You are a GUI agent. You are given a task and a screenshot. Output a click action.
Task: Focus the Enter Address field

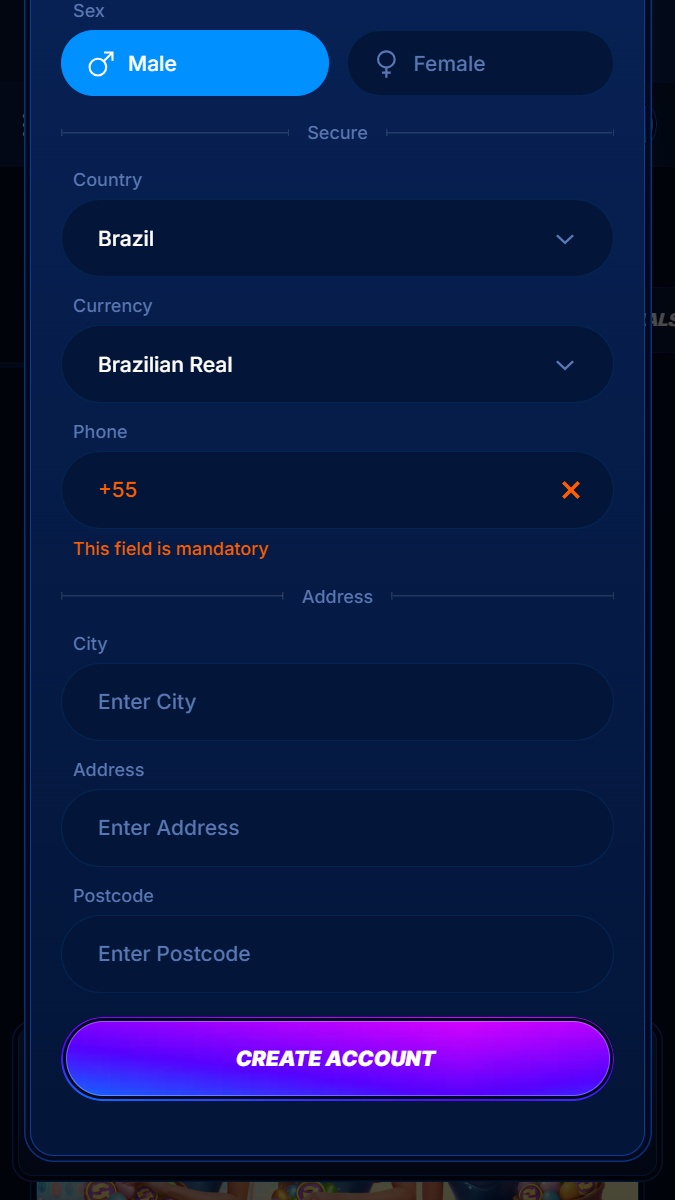click(337, 828)
